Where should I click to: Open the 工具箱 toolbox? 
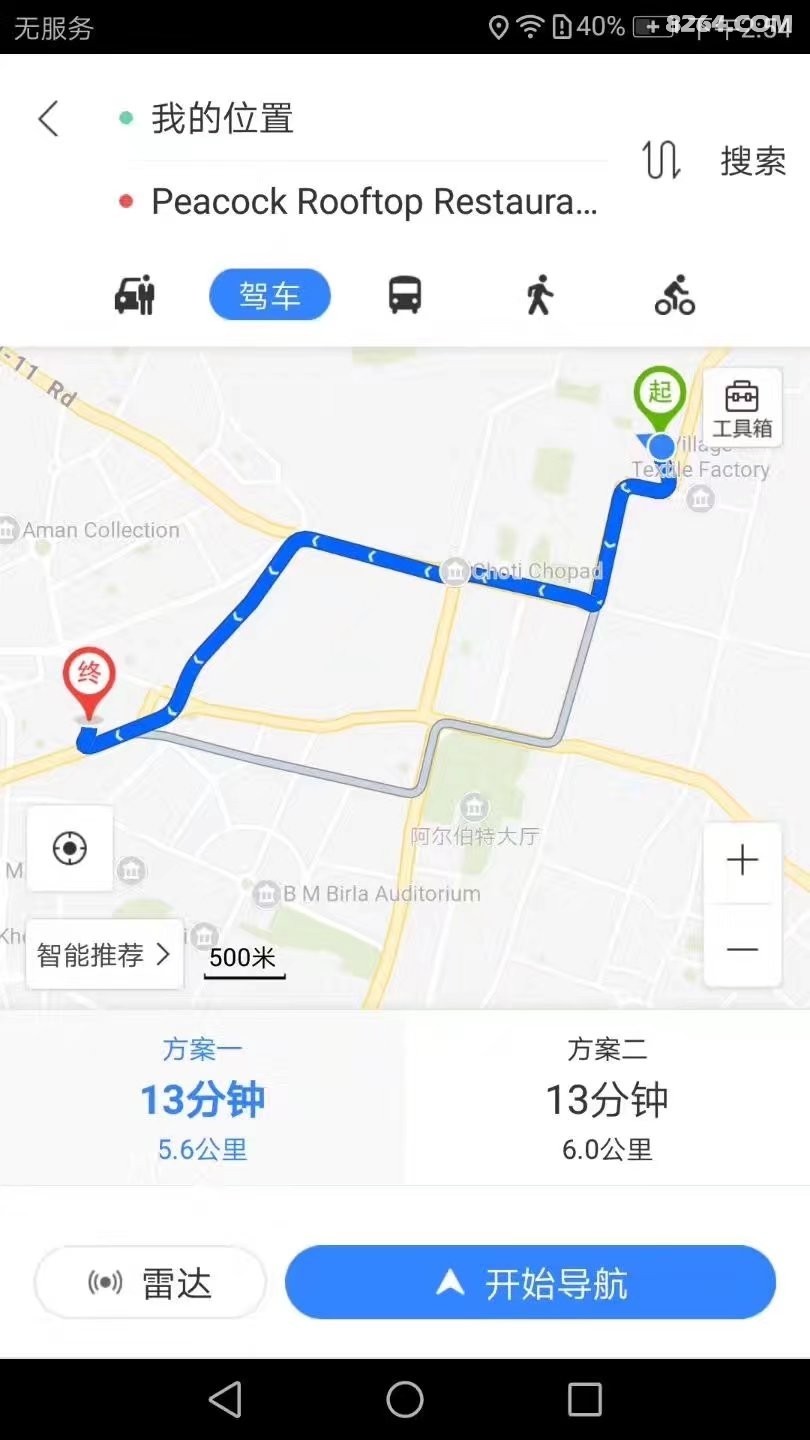(742, 408)
